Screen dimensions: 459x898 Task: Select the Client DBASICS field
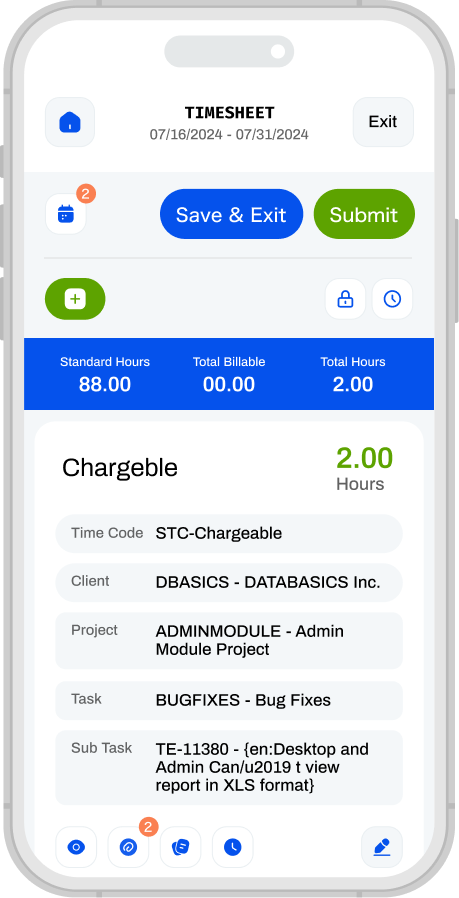pyautogui.click(x=229, y=582)
